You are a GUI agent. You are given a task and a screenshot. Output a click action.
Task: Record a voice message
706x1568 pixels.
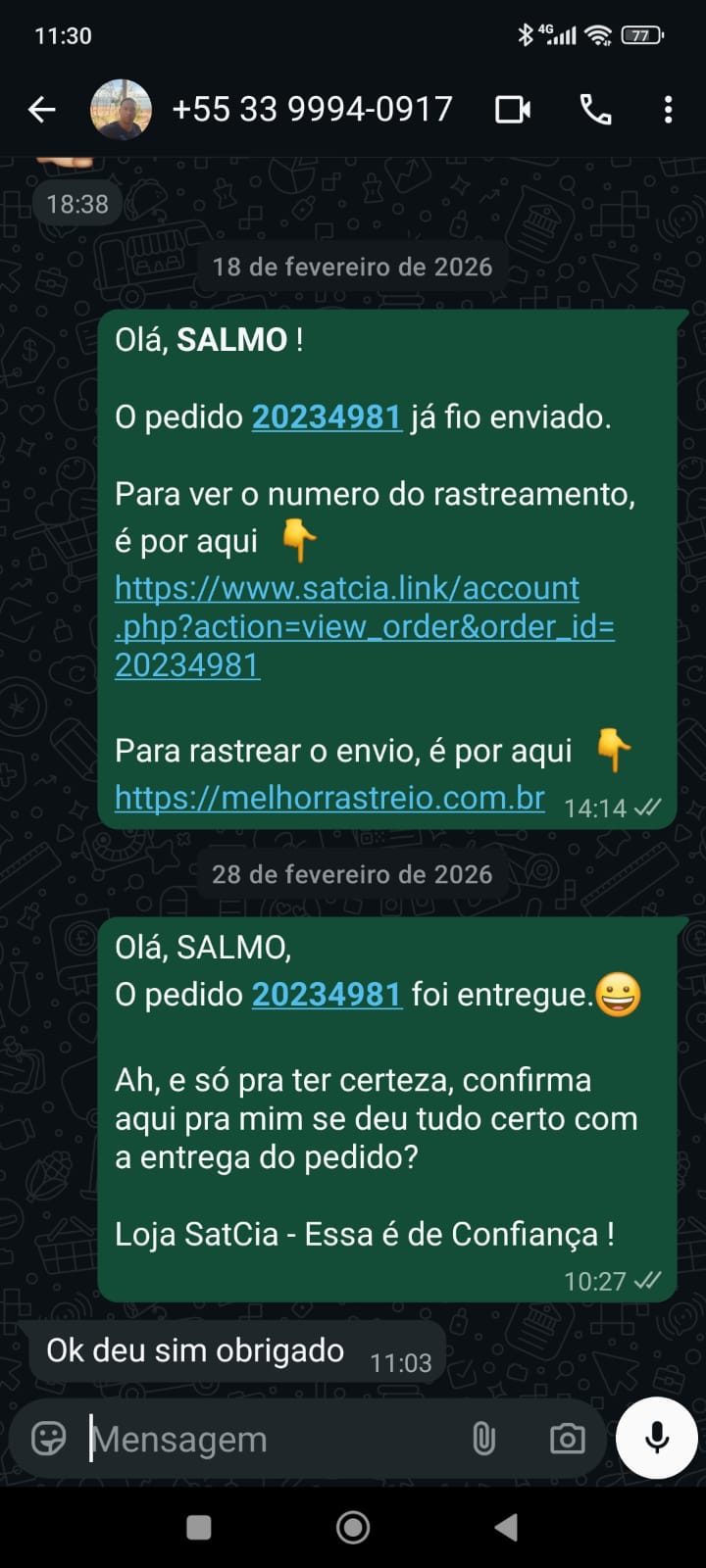pyautogui.click(x=657, y=1438)
